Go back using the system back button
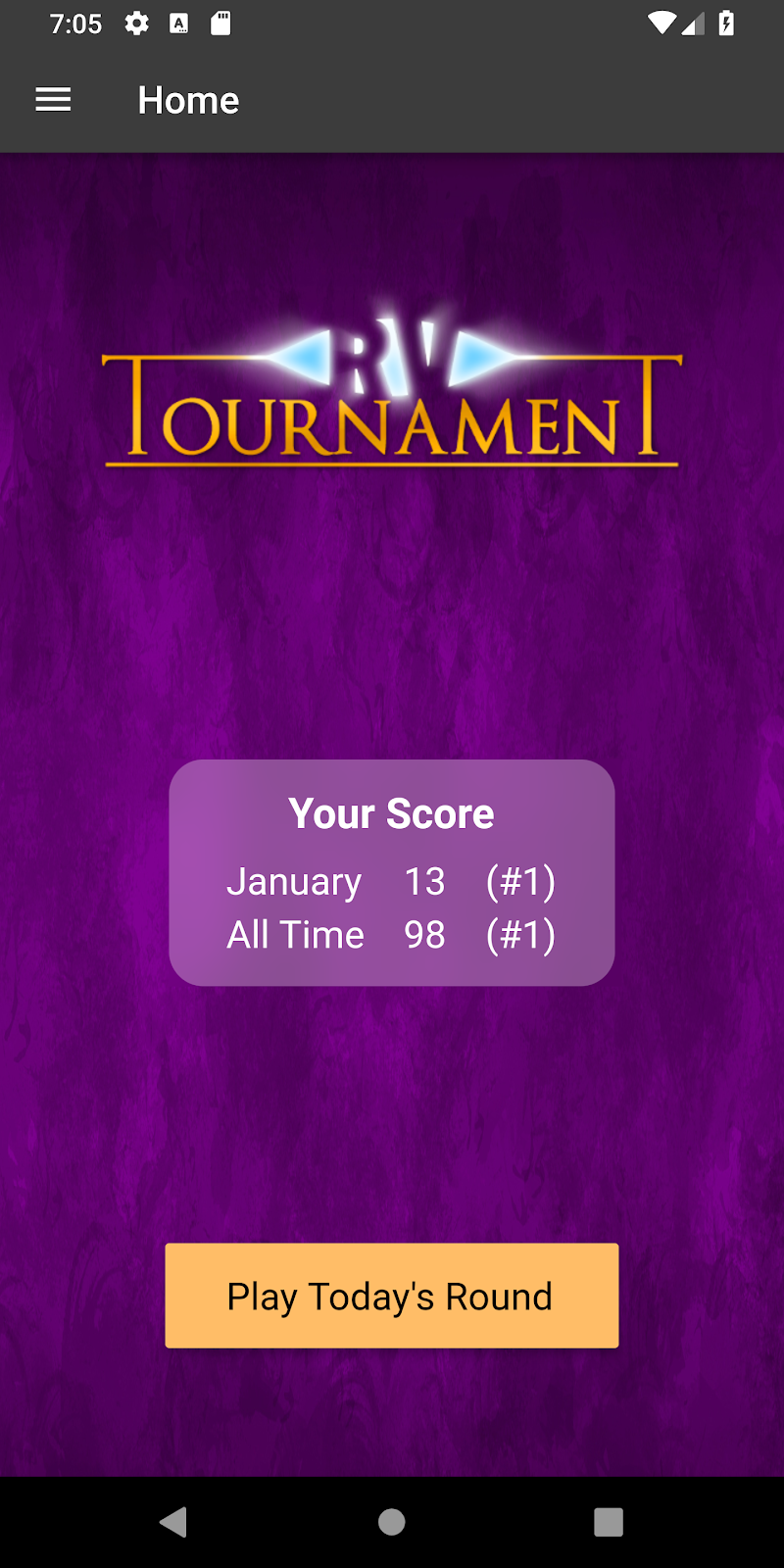784x1568 pixels. point(173,1521)
